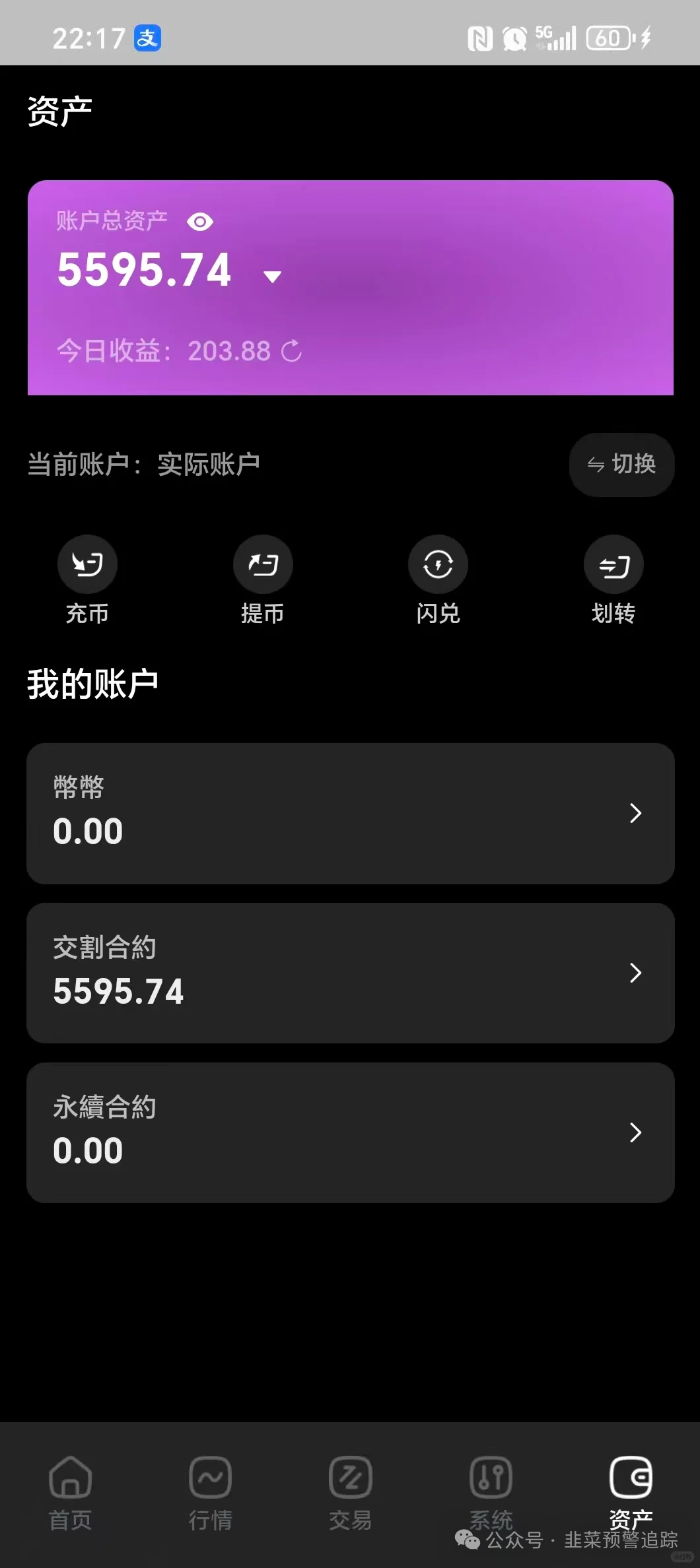Tap the 系统 system icon

490,1478
